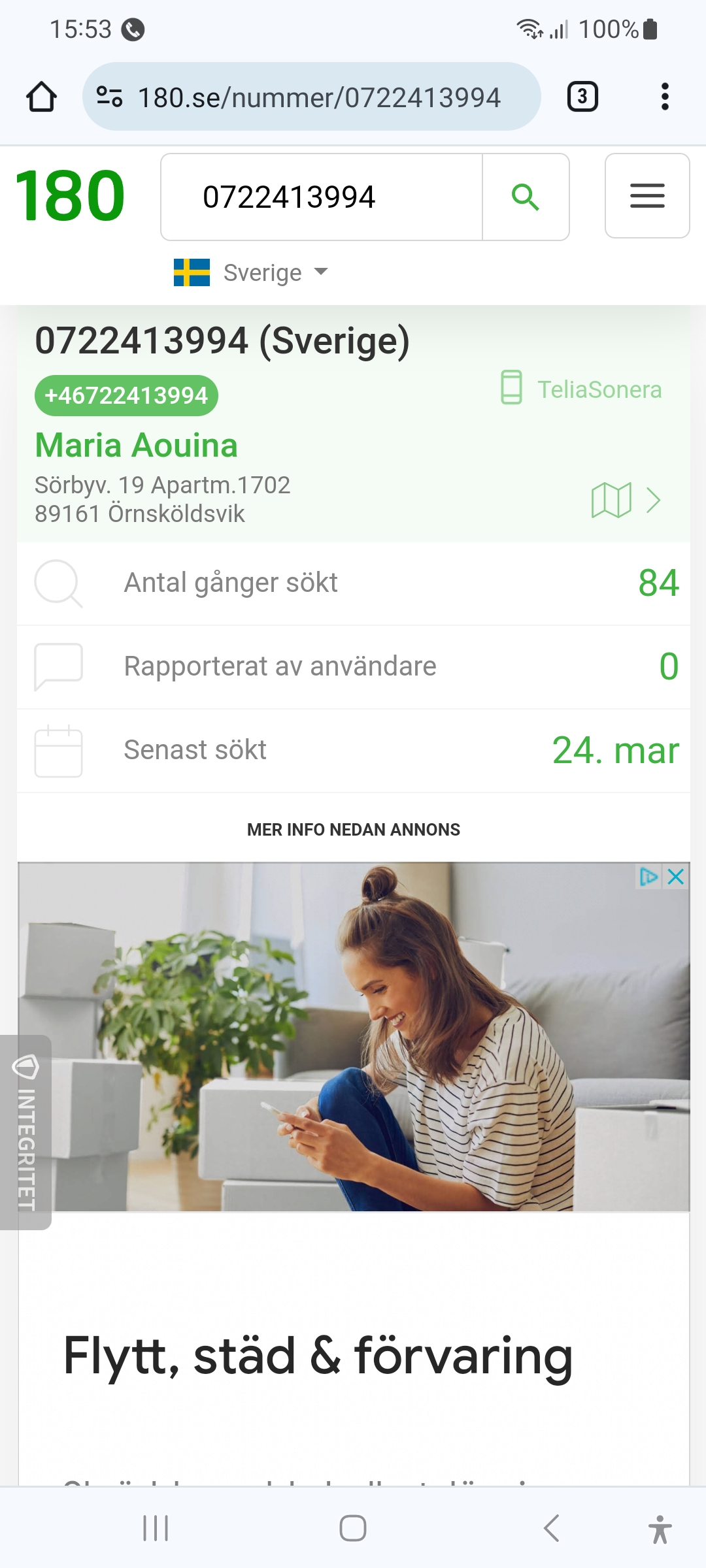Open the browser overflow menu
This screenshot has width=706, height=1568.
point(665,97)
